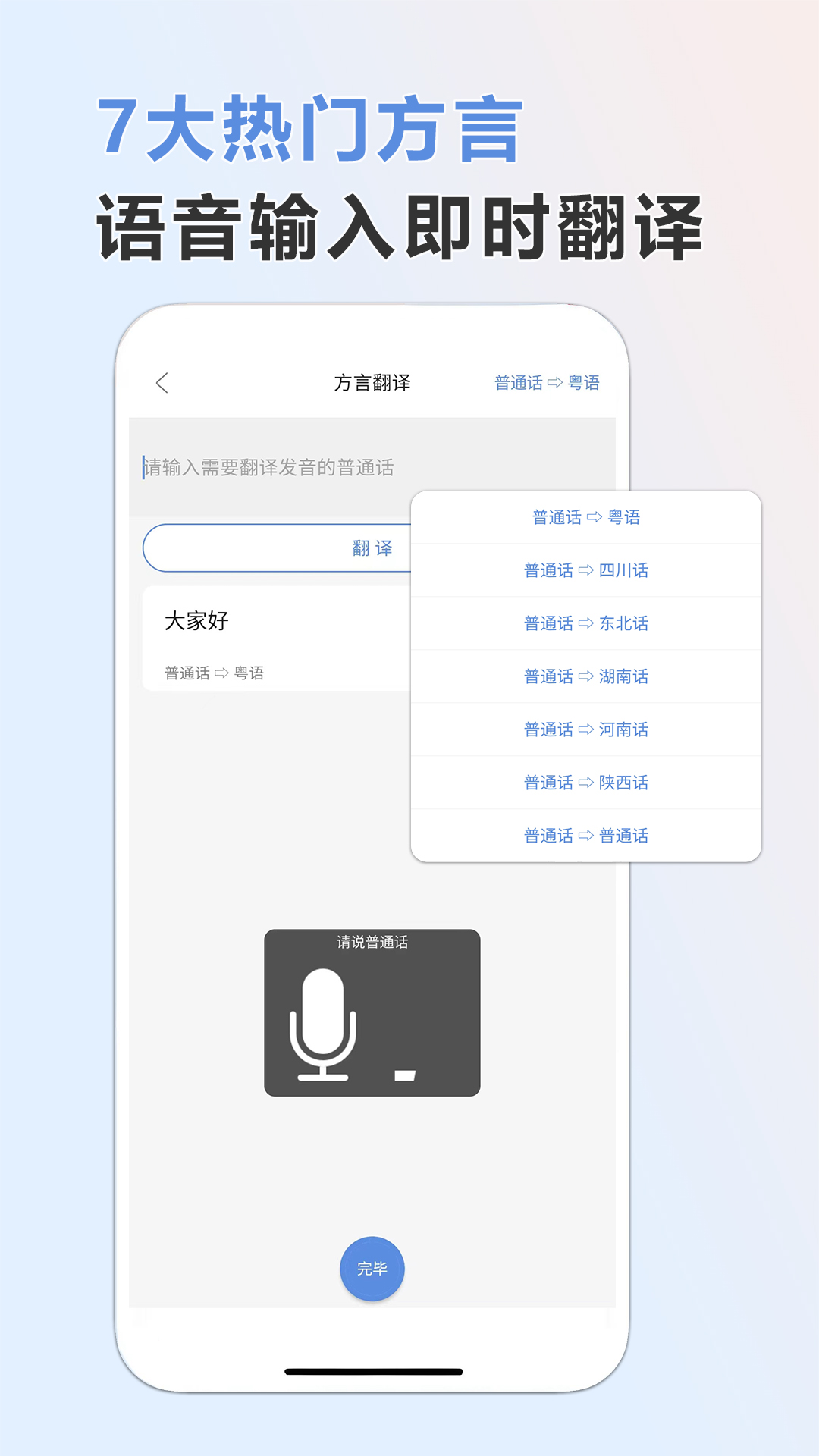The width and height of the screenshot is (819, 1456).
Task: Choose 普通话 ⇨ 河南话 from the dialect list
Action: [588, 729]
